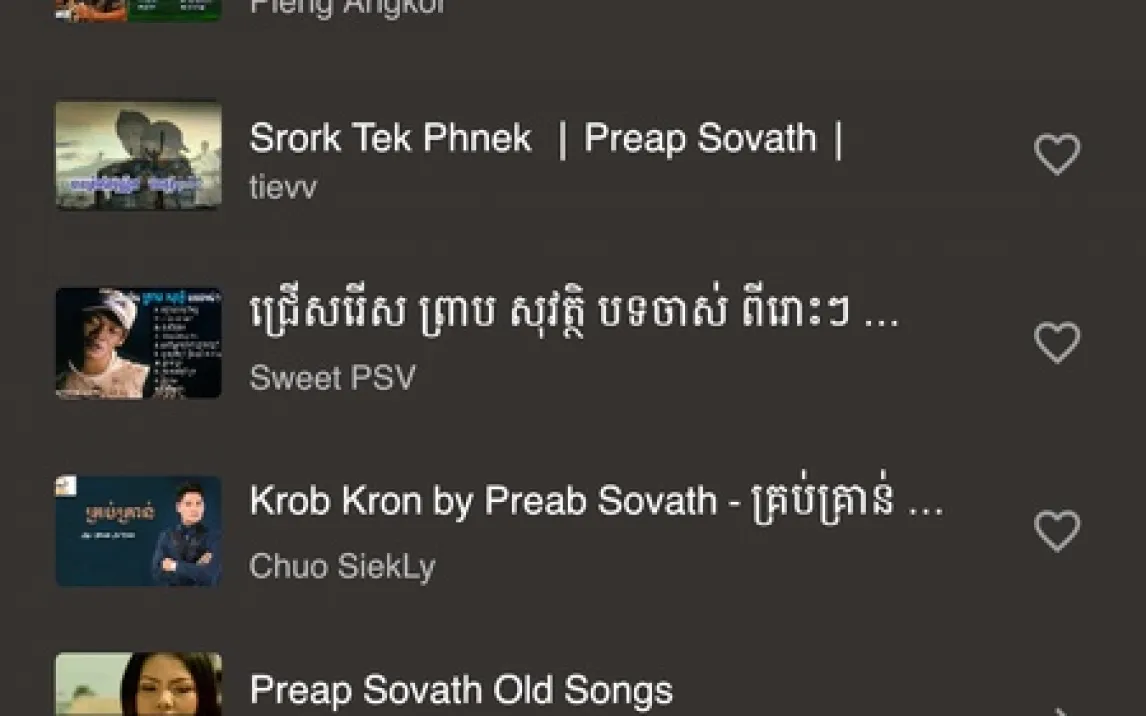Like the Srork Tek Phnek song
This screenshot has width=1146, height=716.
1057,155
